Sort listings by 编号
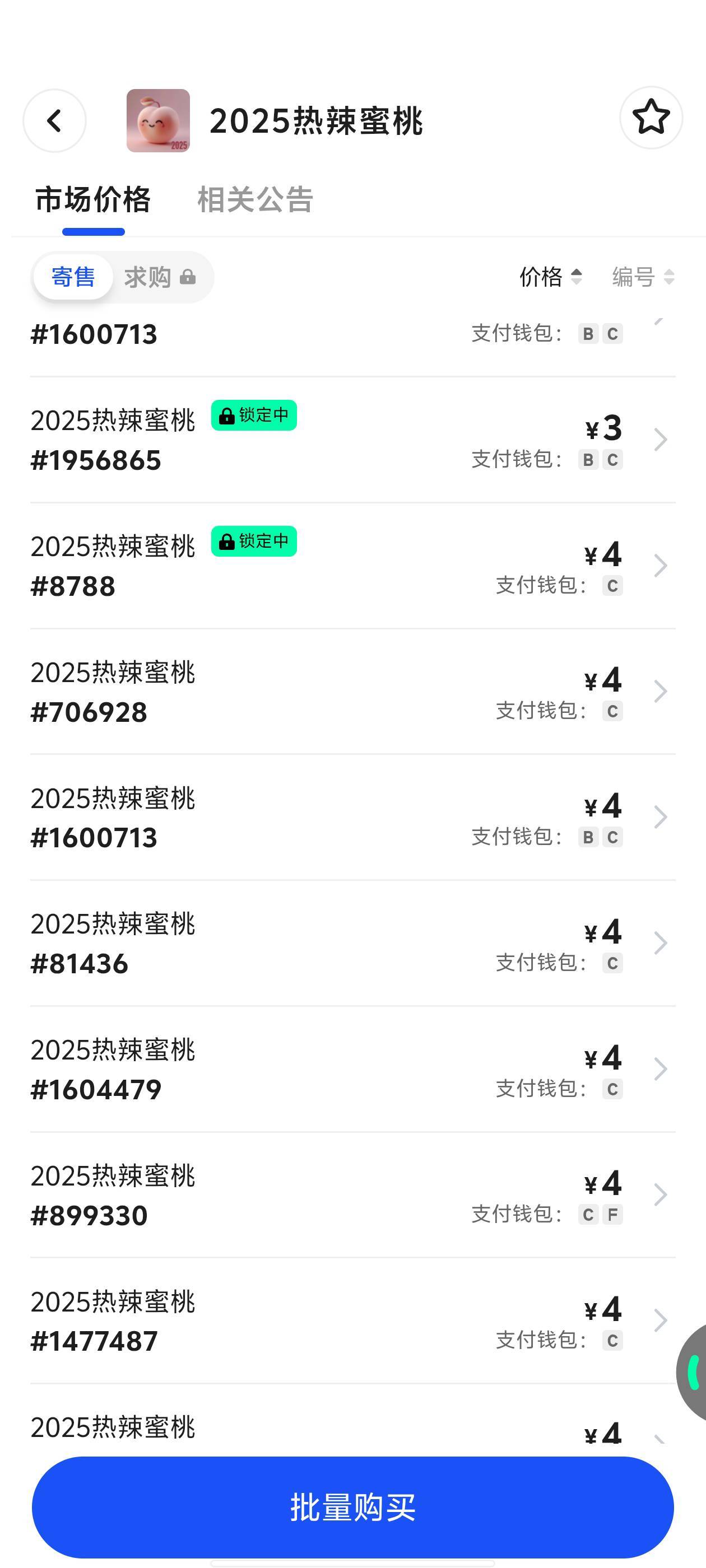The height and width of the screenshot is (1568, 706). pos(643,277)
